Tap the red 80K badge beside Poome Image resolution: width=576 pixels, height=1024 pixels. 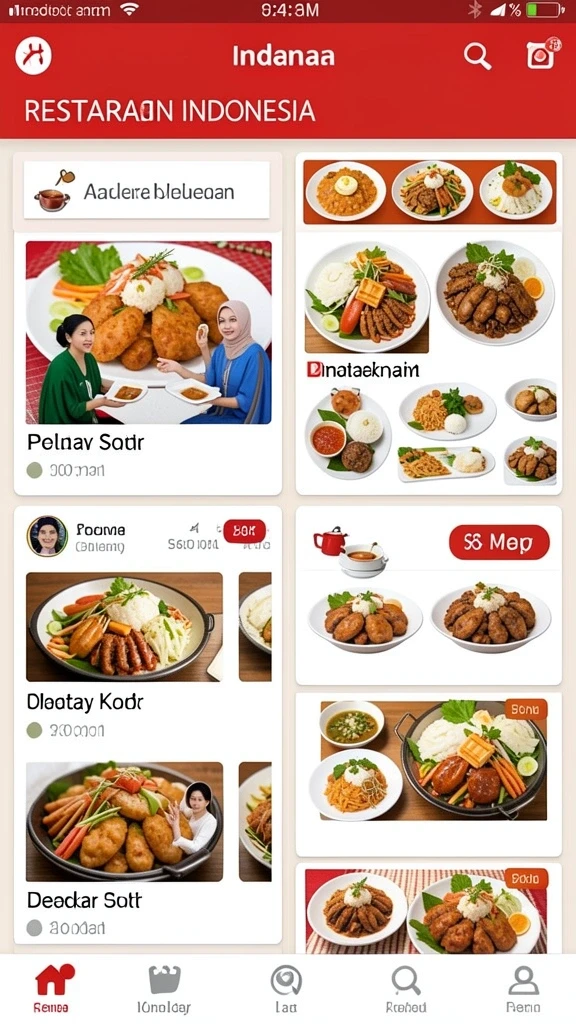244,531
